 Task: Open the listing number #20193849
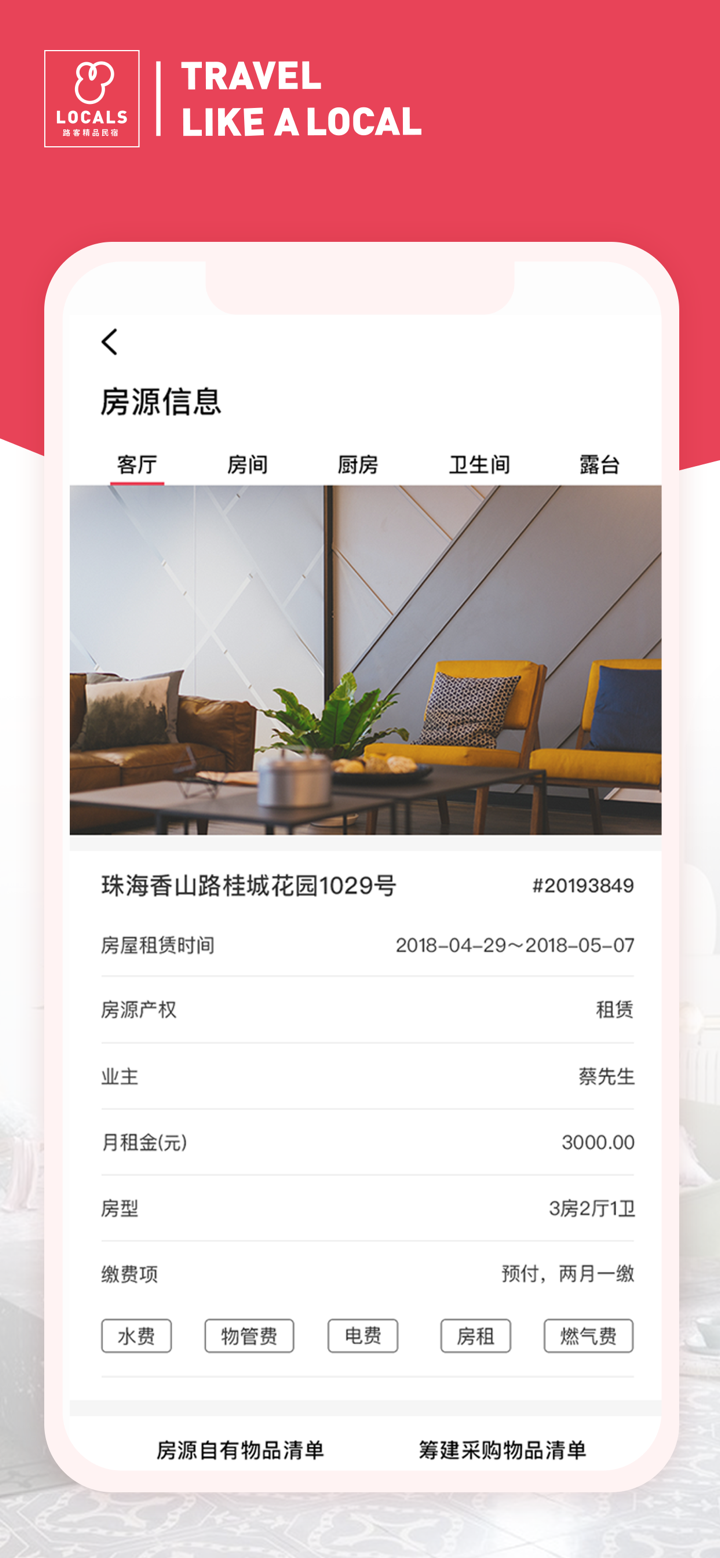[x=581, y=885]
